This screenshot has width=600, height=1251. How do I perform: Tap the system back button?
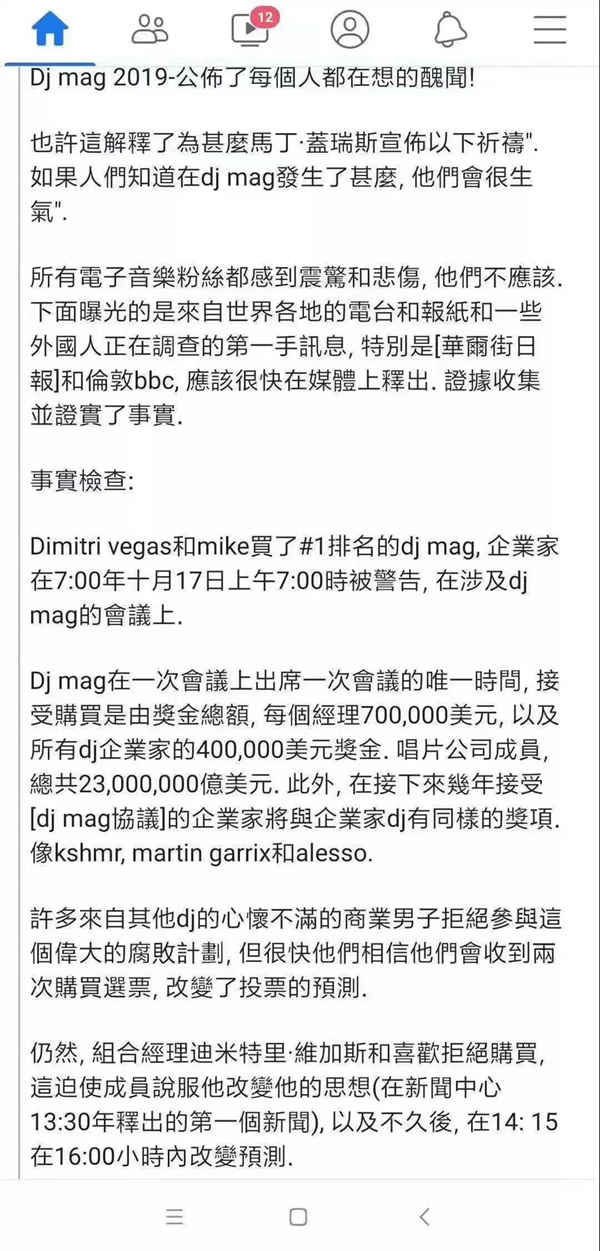[425, 1216]
